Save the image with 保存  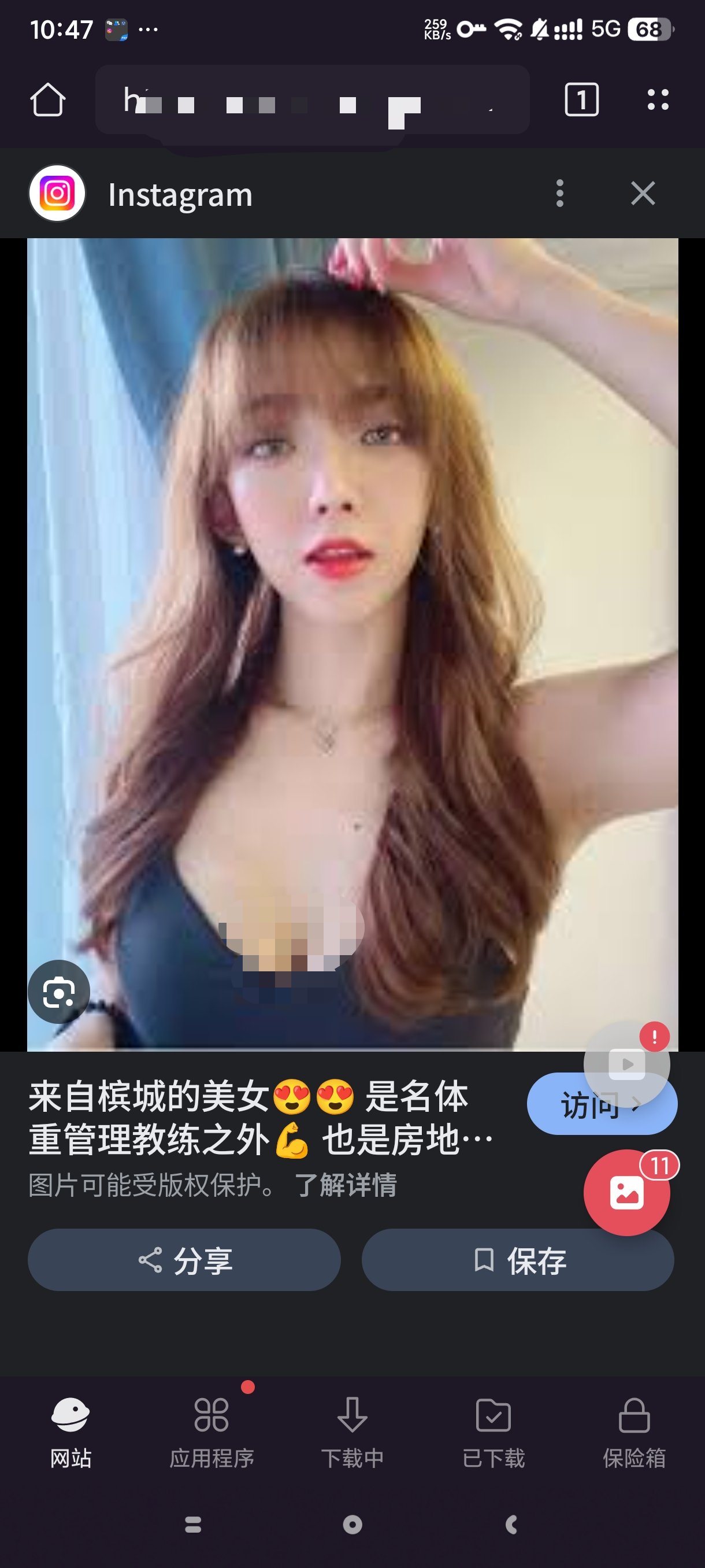(x=518, y=1260)
